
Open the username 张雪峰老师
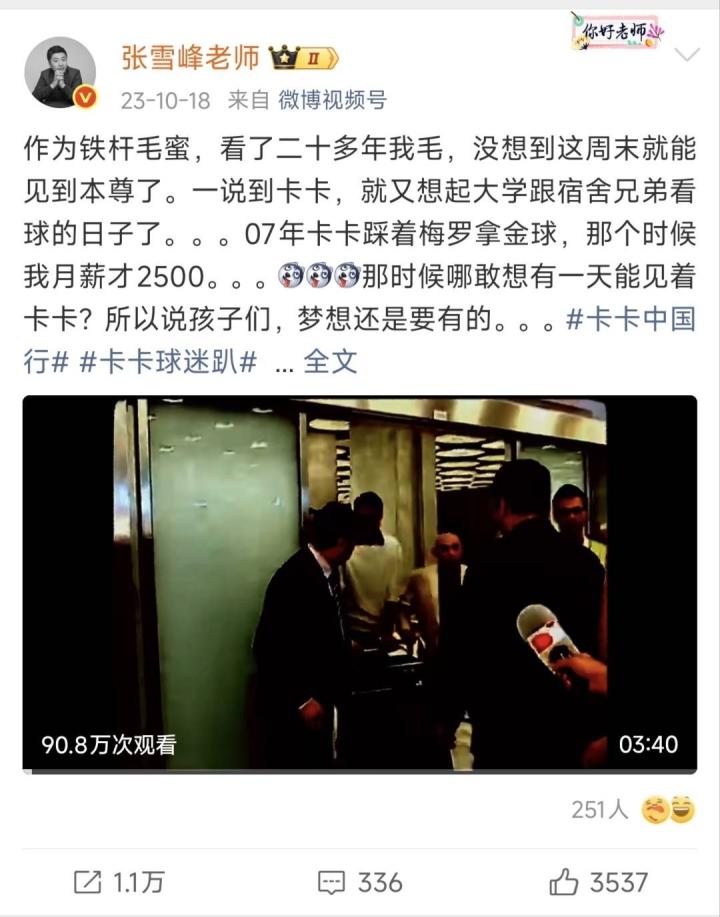[190, 57]
